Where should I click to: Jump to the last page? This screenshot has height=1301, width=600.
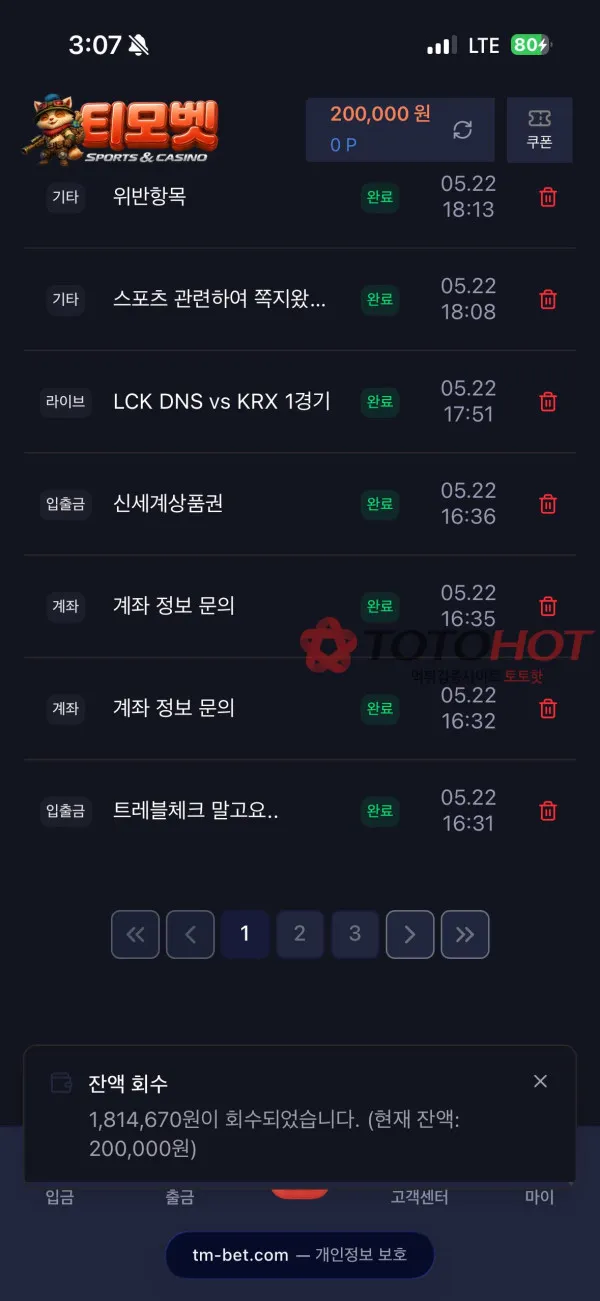tap(465, 934)
